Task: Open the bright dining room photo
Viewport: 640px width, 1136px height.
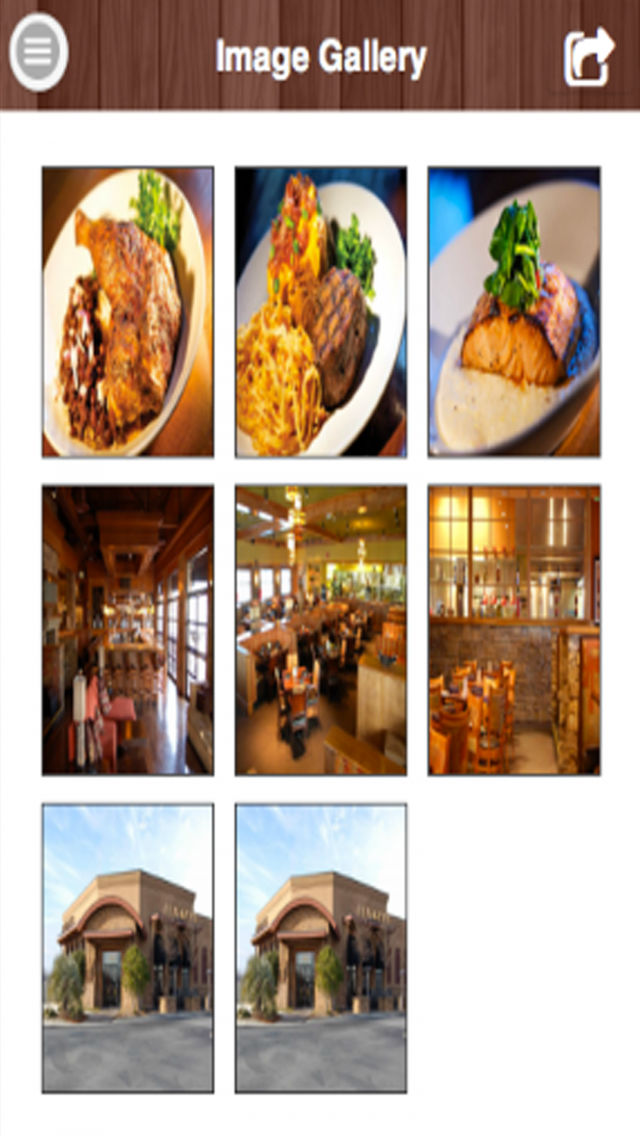Action: click(x=320, y=630)
